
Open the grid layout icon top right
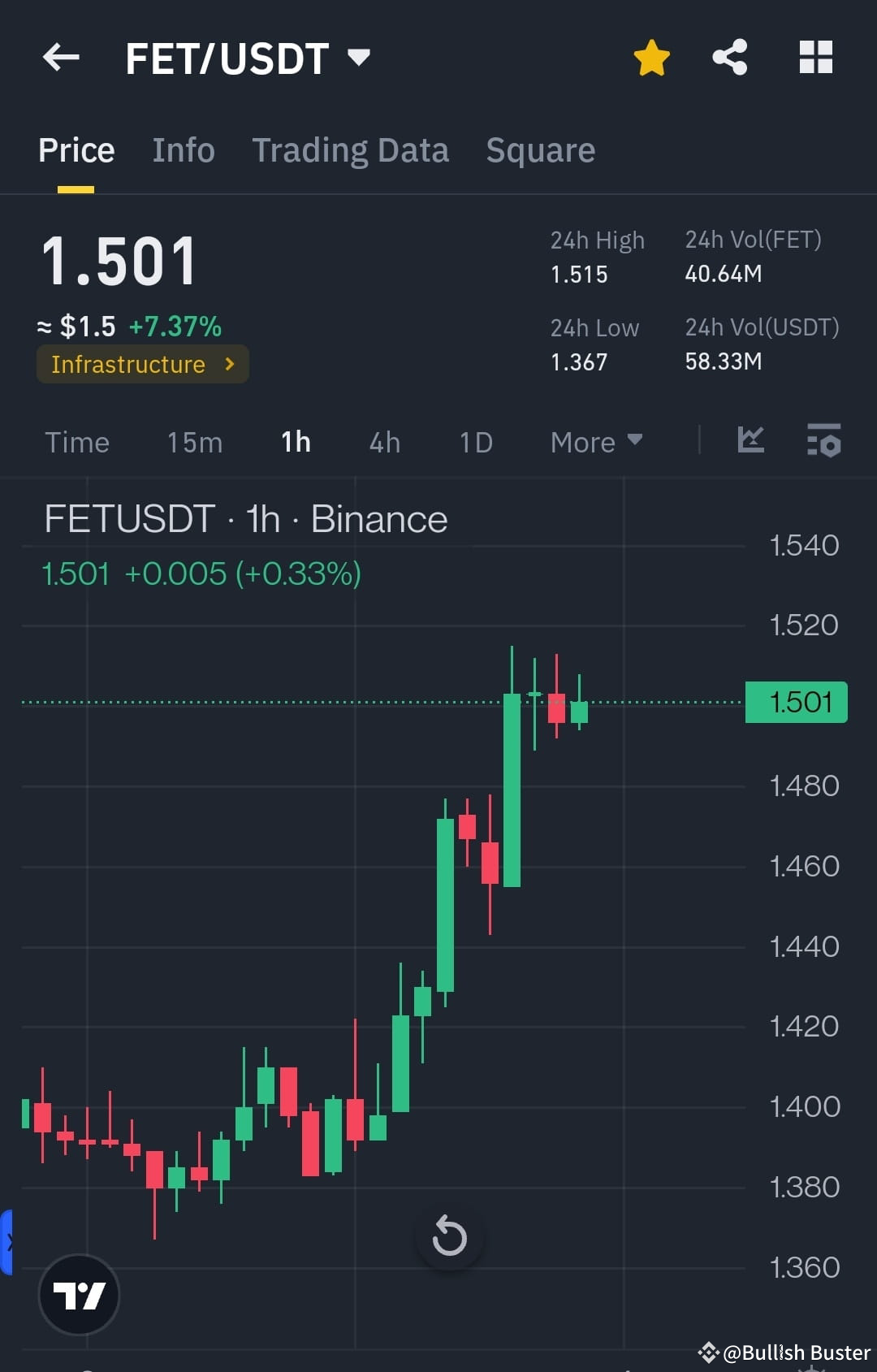tap(815, 57)
